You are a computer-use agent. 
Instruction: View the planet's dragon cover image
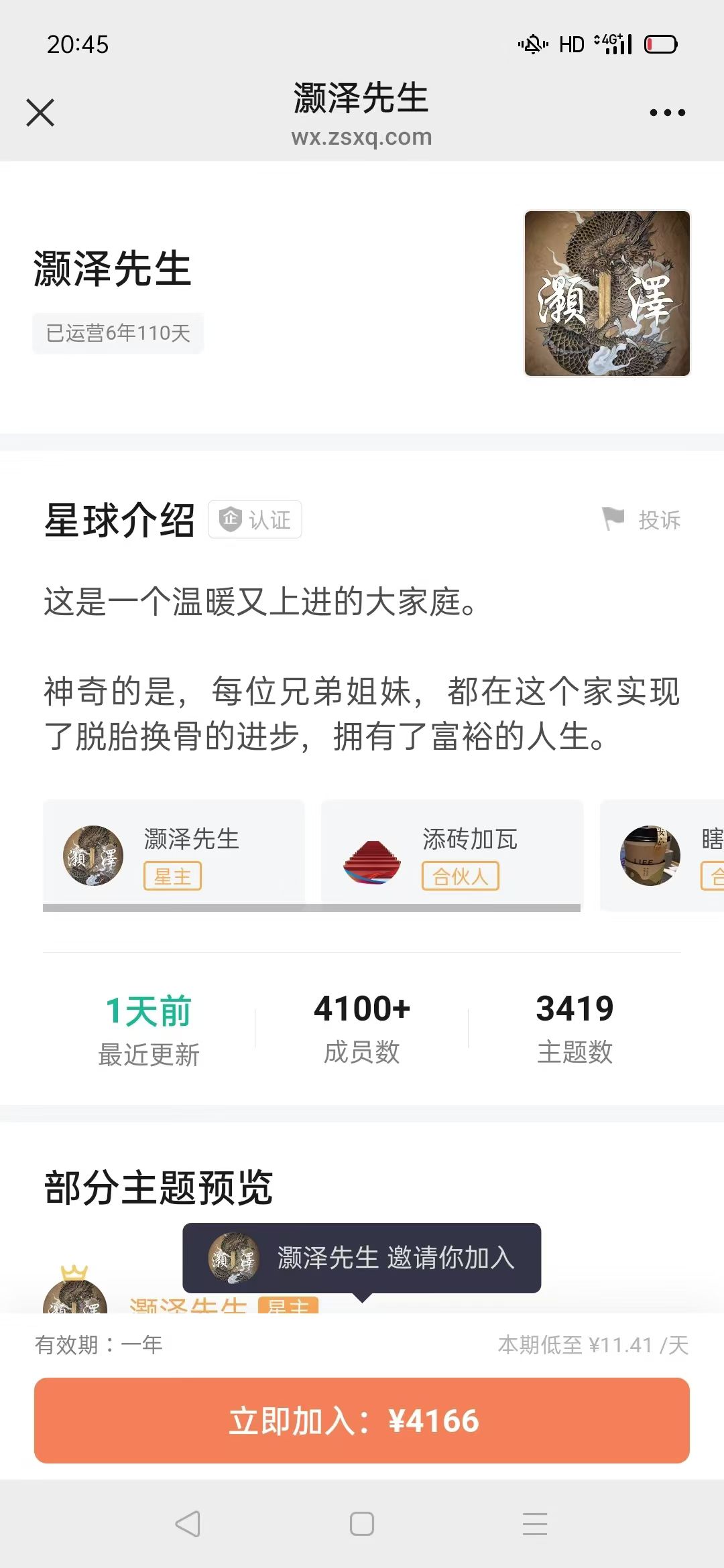(607, 293)
